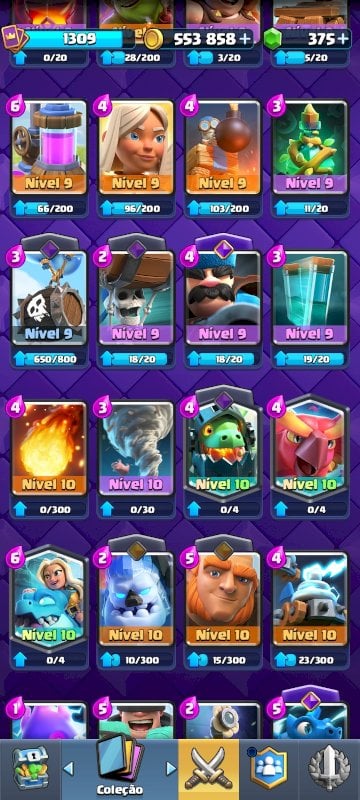Screen dimensions: 360x800
Task: Tap the left arrow beside Coleção
Action: coord(68,768)
